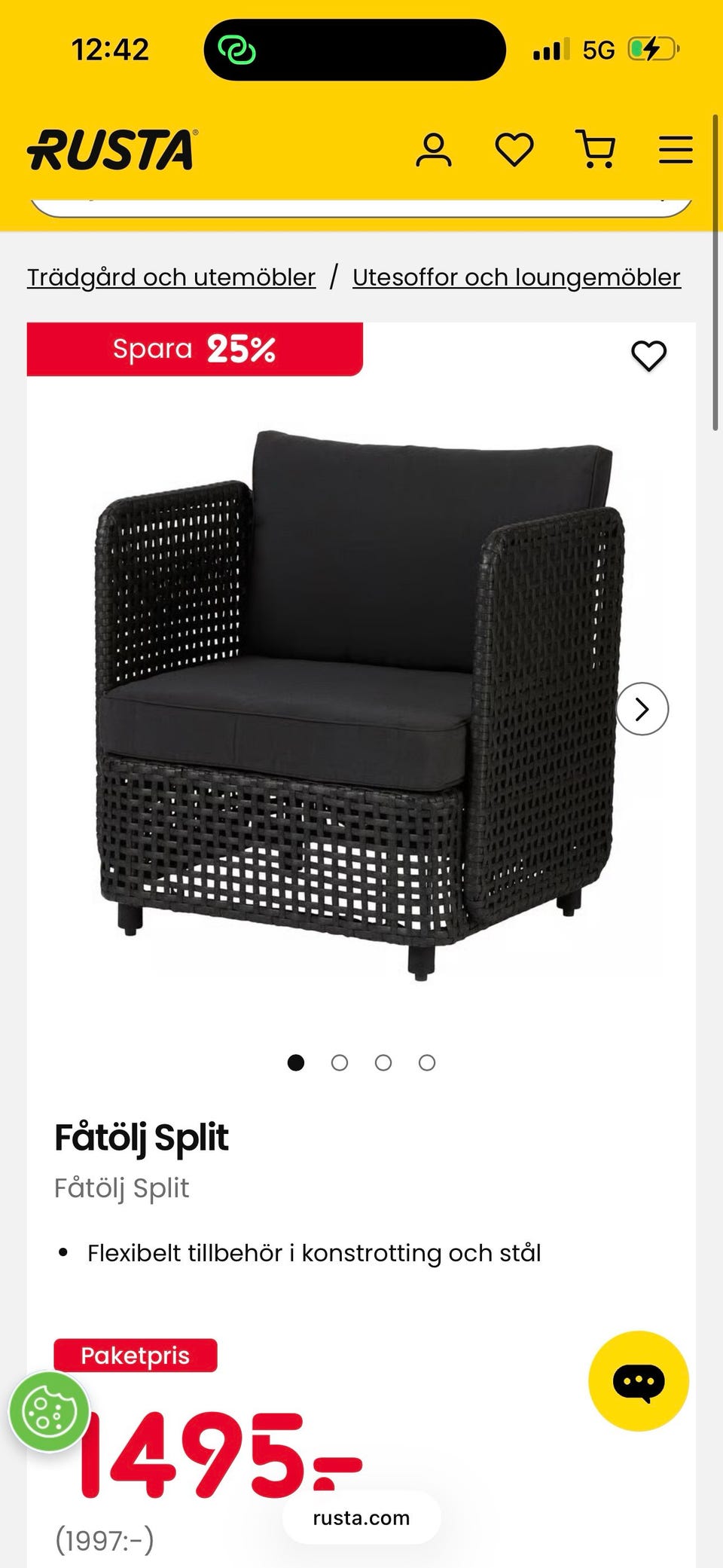Screen dimensions: 723x1568
Task: Open the wishlist heart in header
Action: pyautogui.click(x=514, y=149)
